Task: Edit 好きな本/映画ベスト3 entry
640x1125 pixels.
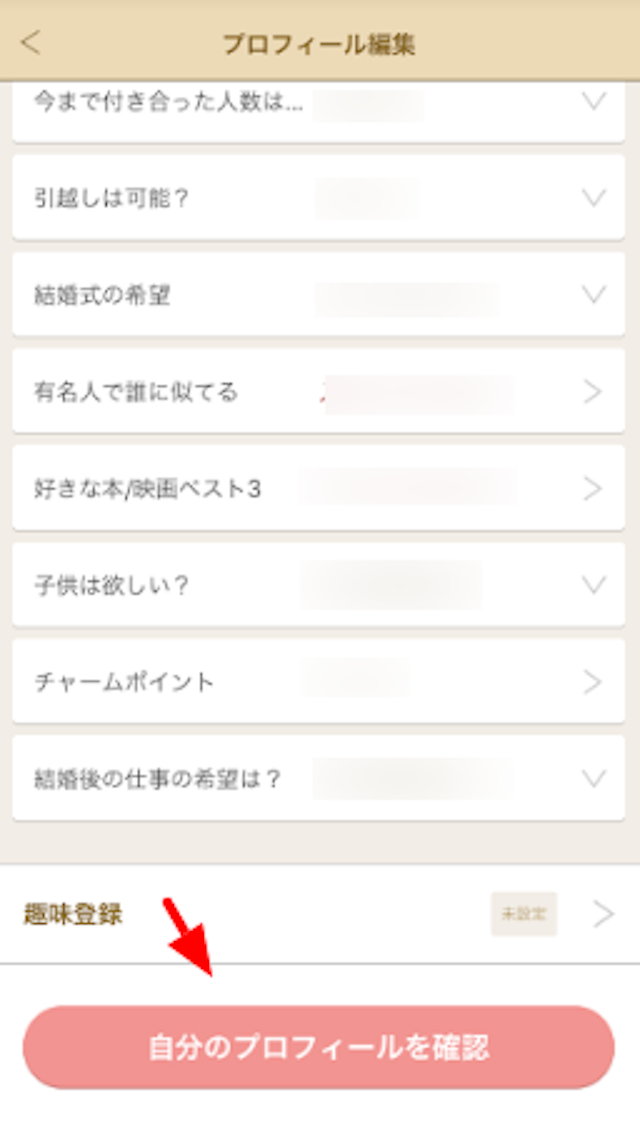Action: 318,489
